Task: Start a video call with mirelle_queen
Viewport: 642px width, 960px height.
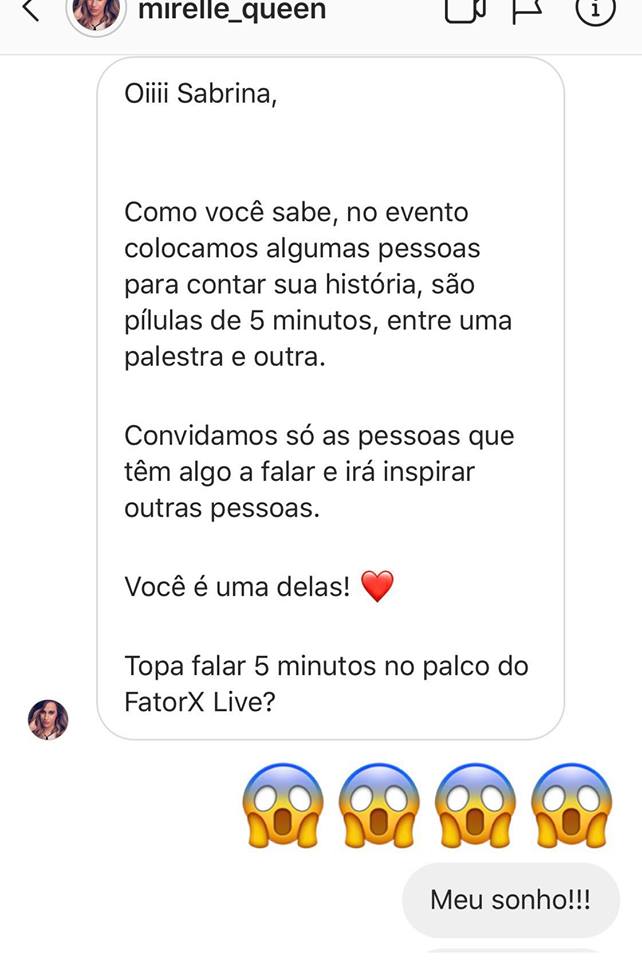Action: (465, 10)
